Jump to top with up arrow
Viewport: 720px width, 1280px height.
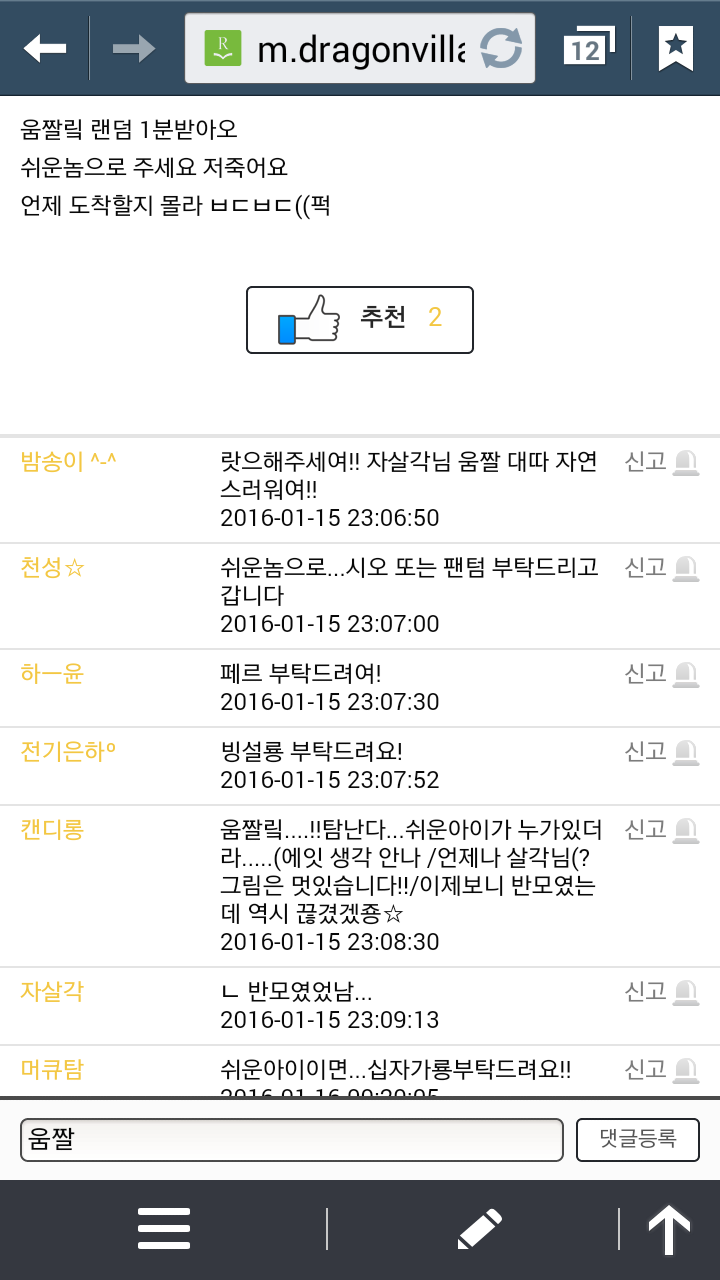pos(669,1229)
